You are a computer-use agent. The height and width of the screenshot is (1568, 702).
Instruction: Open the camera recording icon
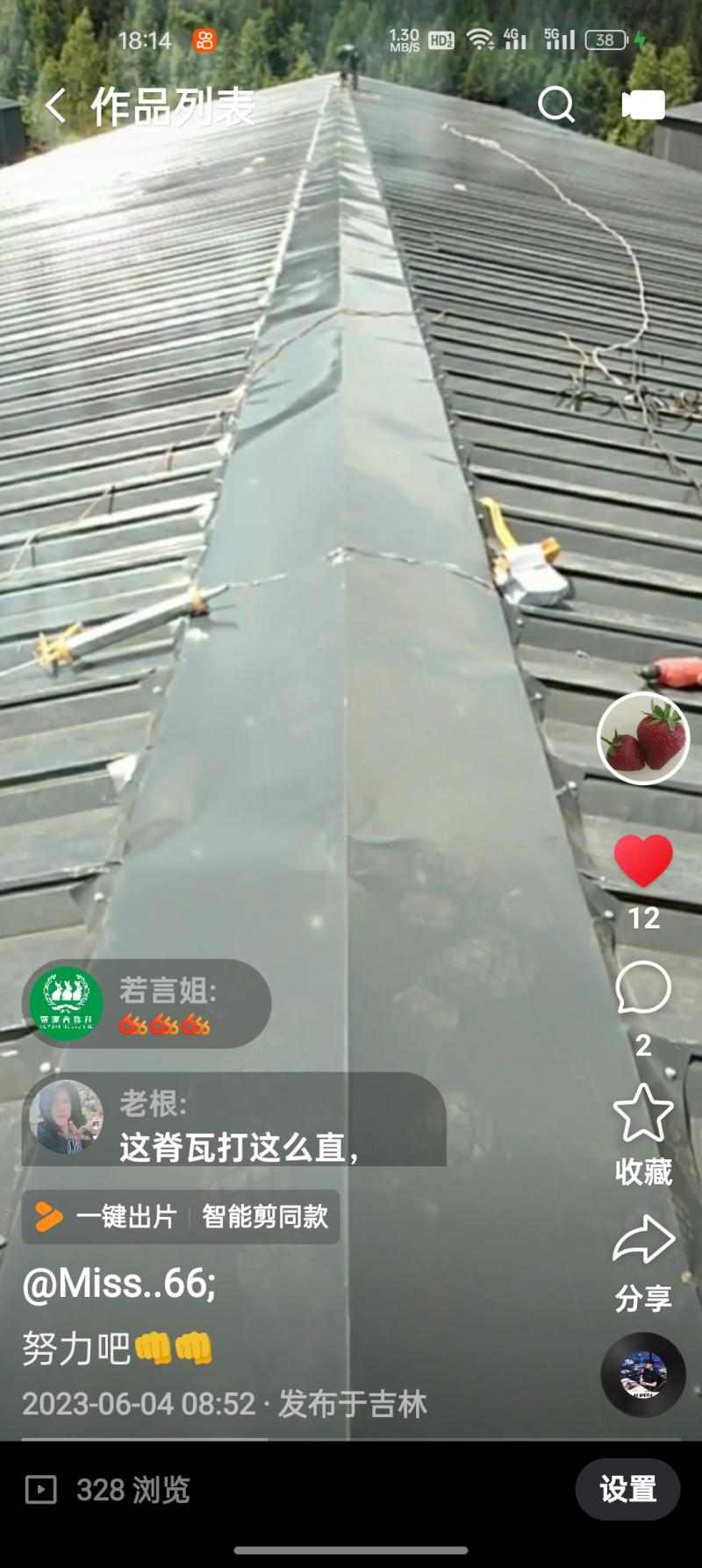pyautogui.click(x=643, y=105)
